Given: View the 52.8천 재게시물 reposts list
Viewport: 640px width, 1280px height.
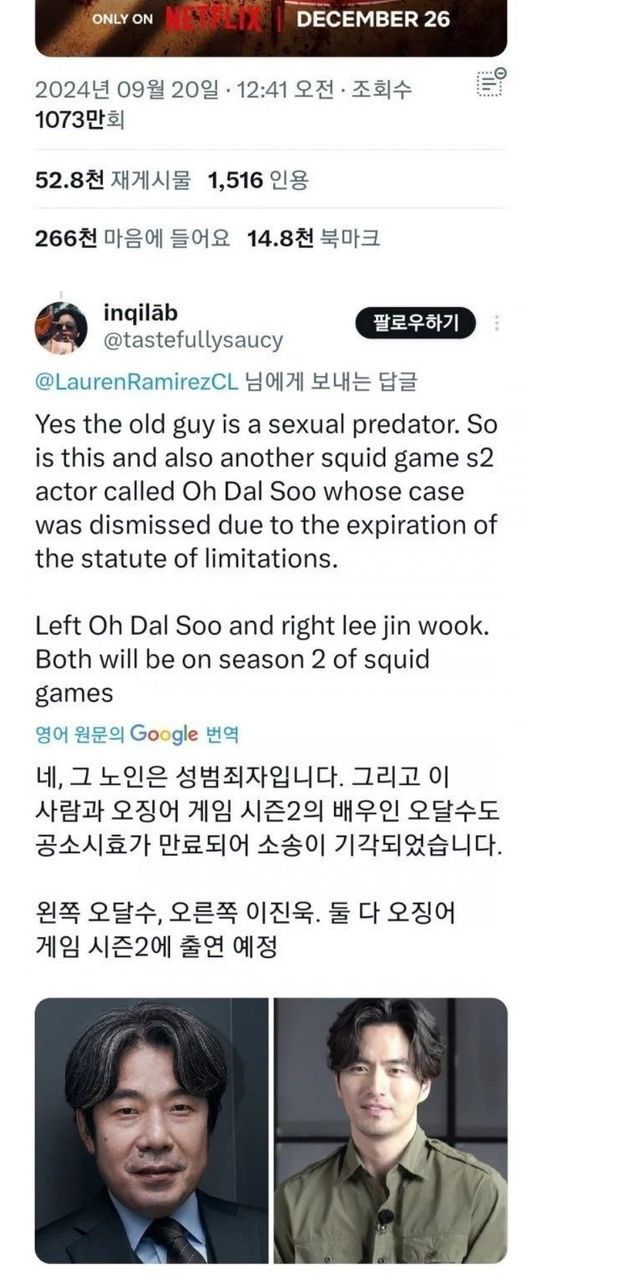Looking at the screenshot, I should [111, 180].
